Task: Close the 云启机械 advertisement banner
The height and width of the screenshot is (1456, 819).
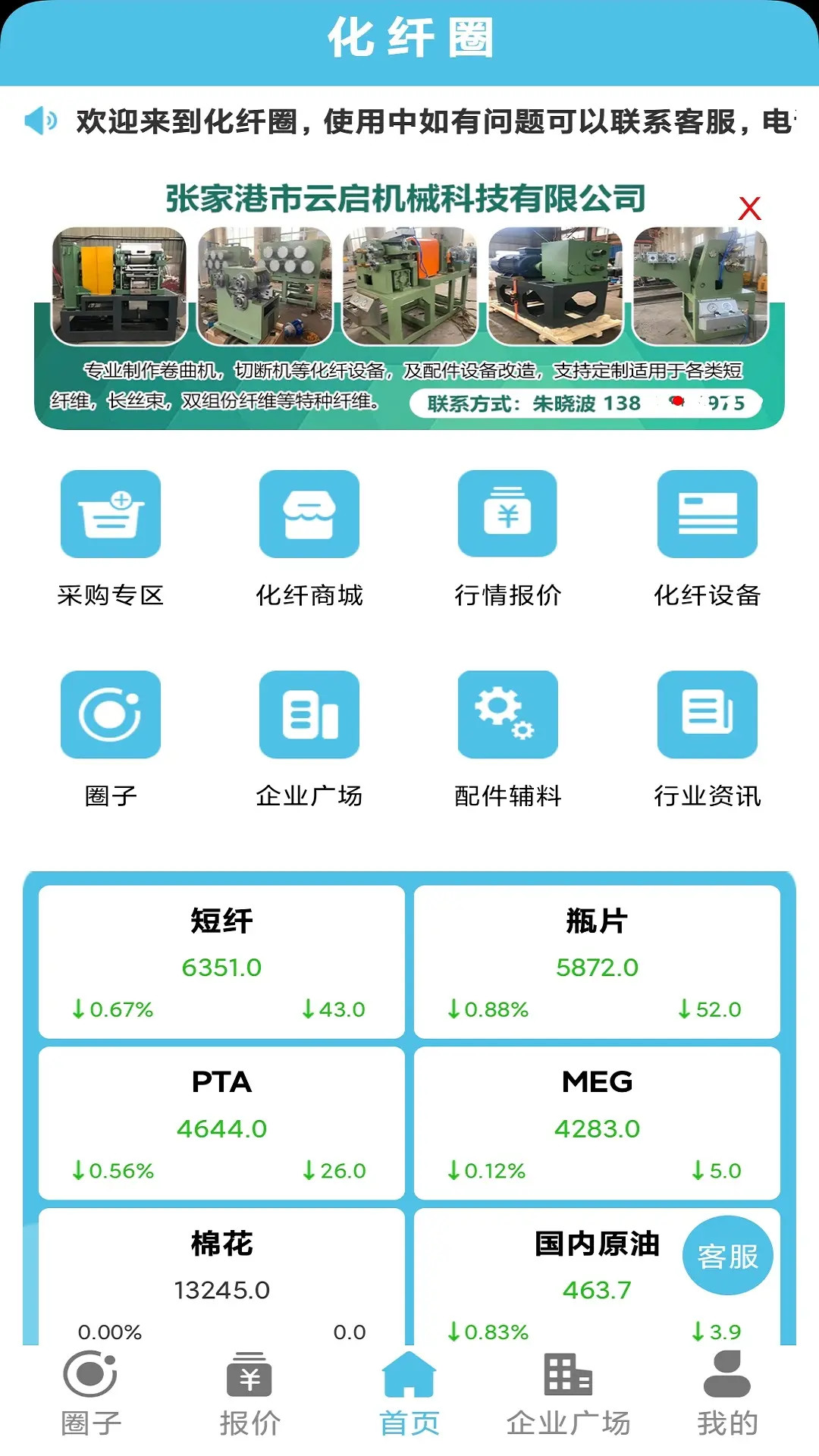Action: click(x=748, y=207)
